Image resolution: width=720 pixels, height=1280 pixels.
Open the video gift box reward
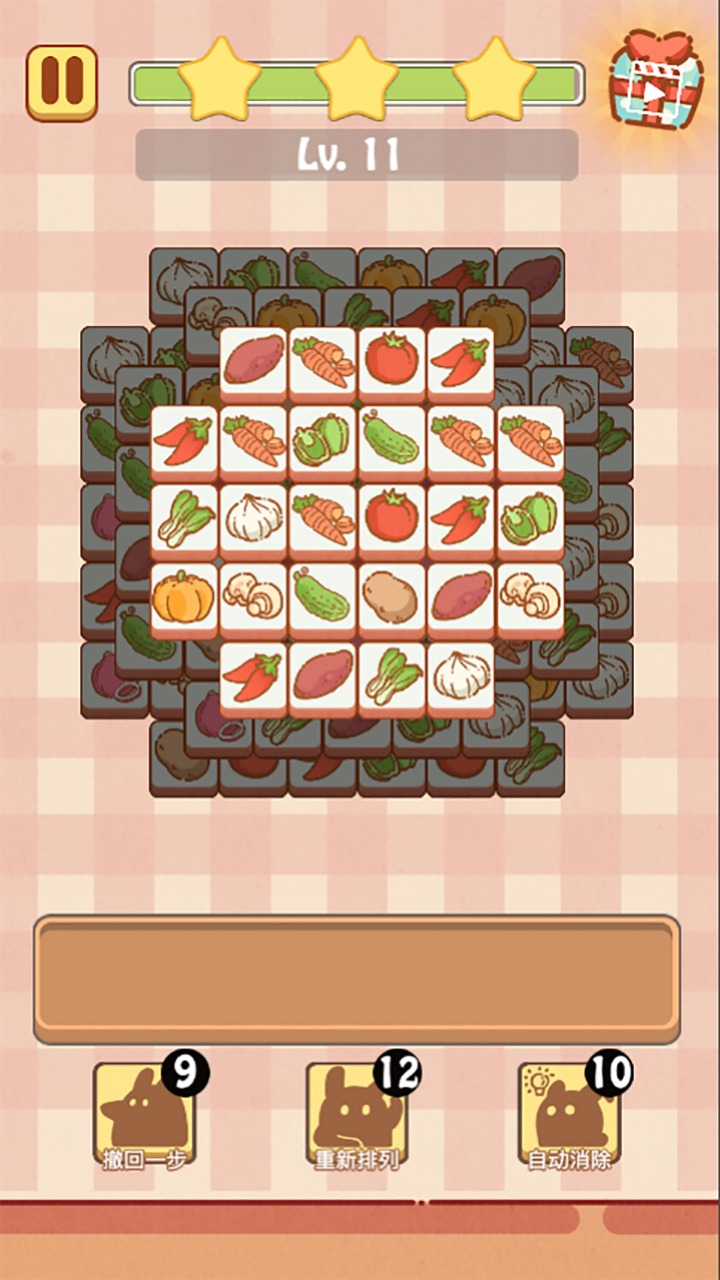point(655,82)
